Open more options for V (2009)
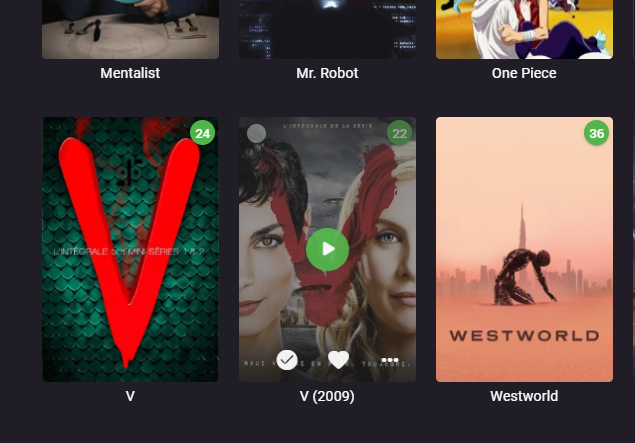The height and width of the screenshot is (443, 635). pos(389,359)
